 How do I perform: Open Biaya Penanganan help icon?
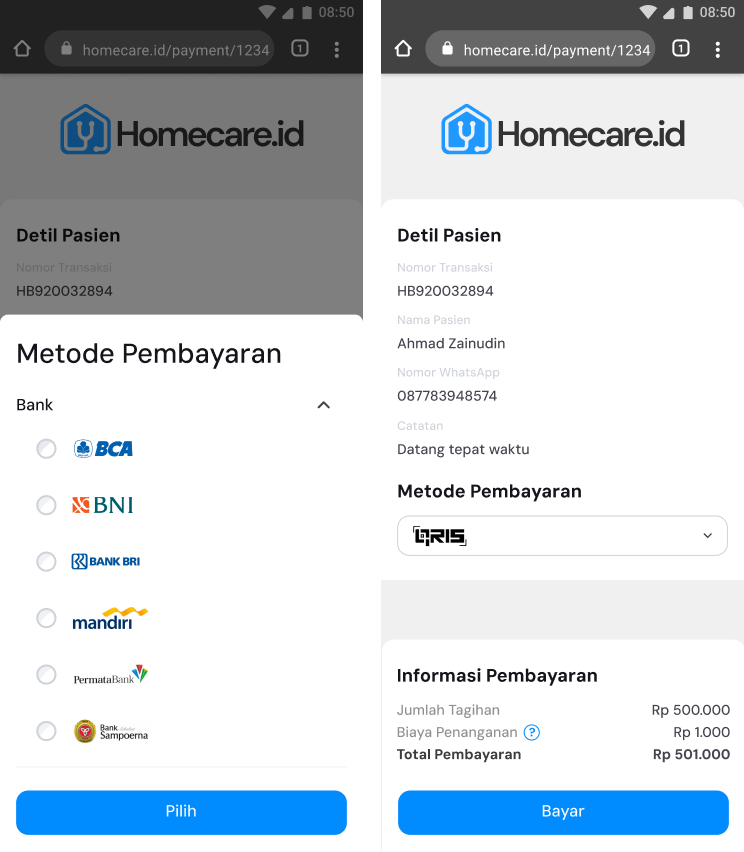532,732
